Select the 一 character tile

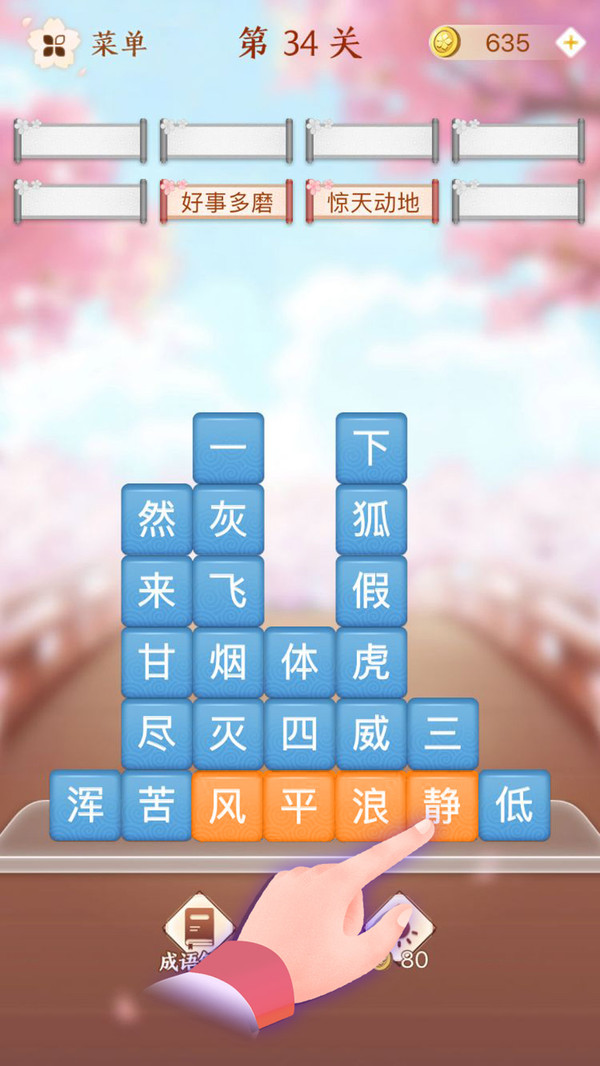pyautogui.click(x=228, y=448)
